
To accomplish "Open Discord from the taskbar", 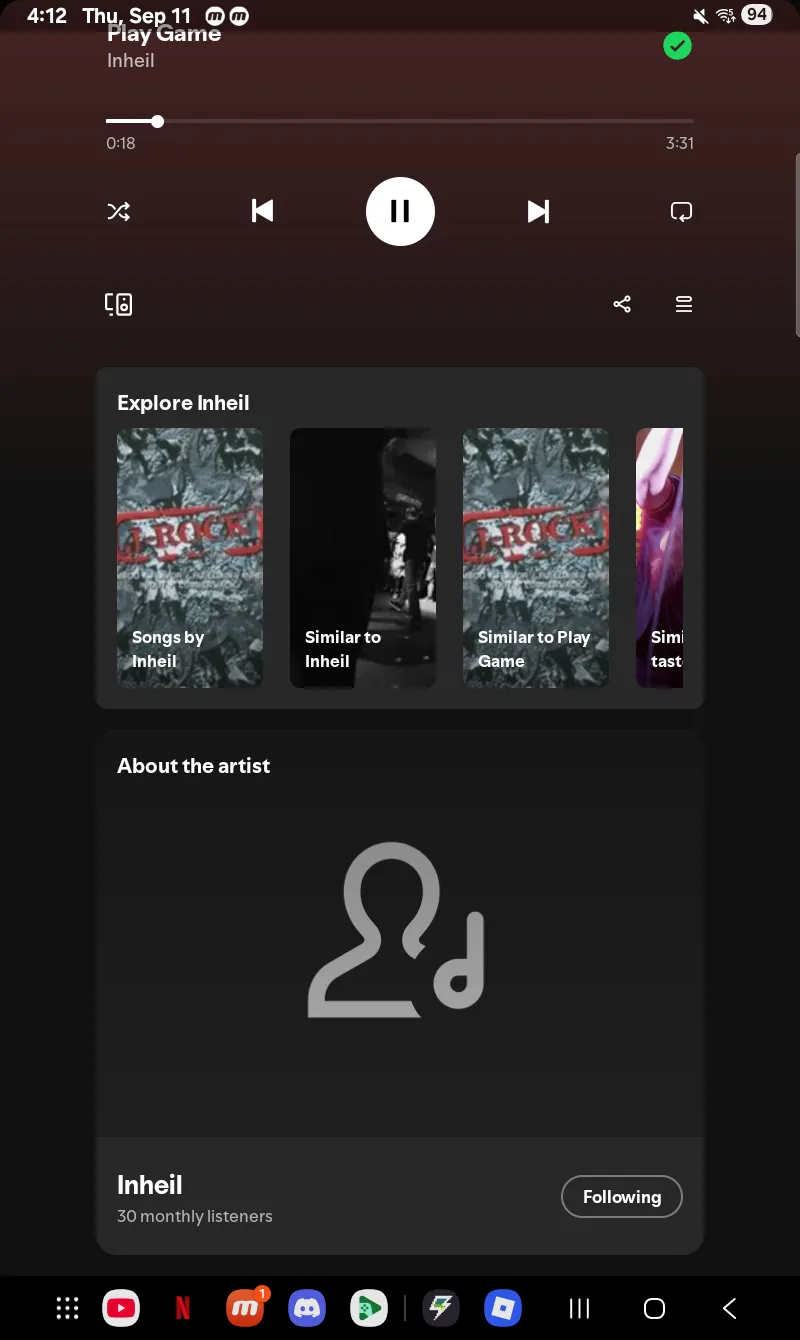I will pos(307,1308).
